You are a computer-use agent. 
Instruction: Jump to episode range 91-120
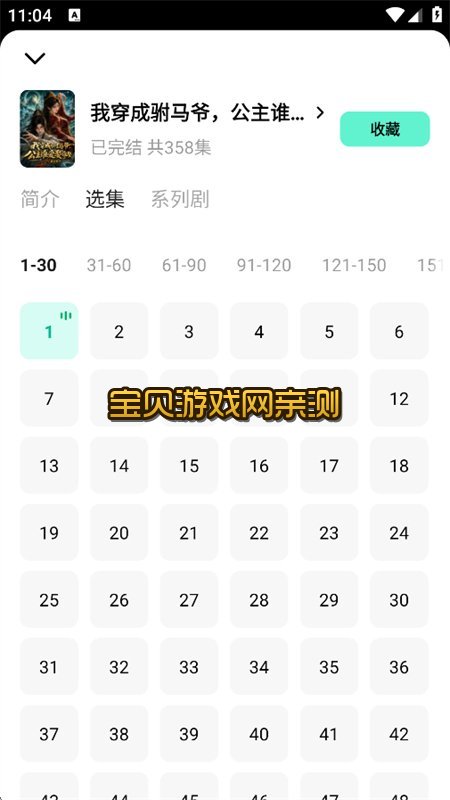click(x=264, y=265)
